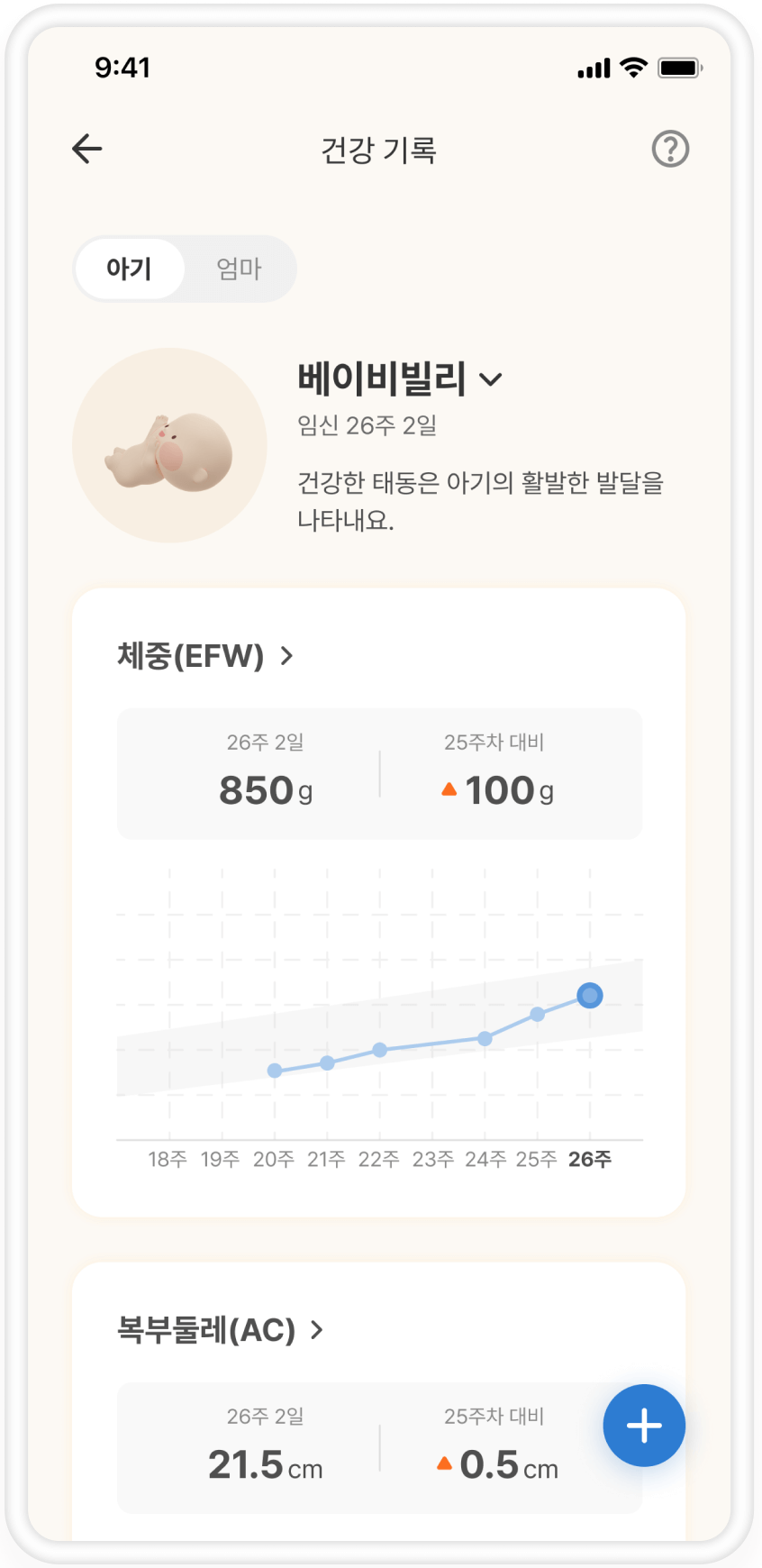Switch to the 엄마 tab
762x1568 pixels.
(x=239, y=269)
